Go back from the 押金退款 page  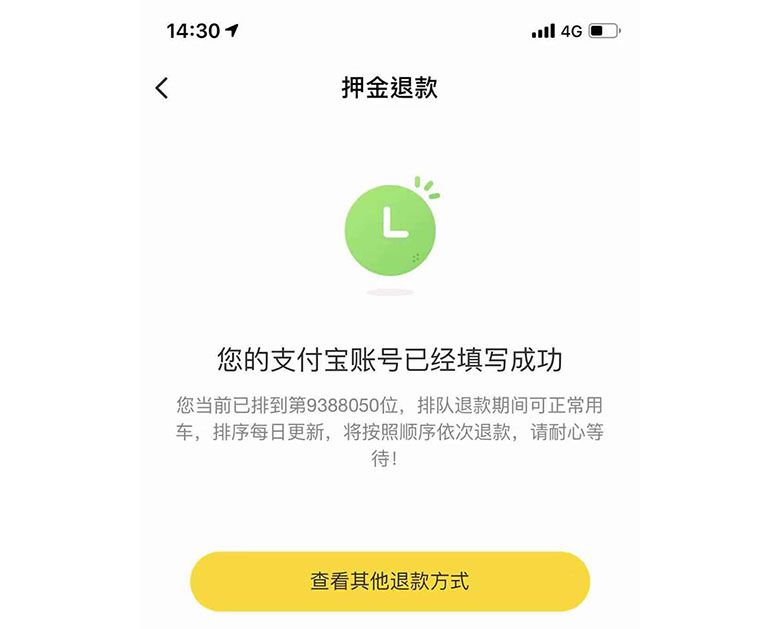coord(162,88)
